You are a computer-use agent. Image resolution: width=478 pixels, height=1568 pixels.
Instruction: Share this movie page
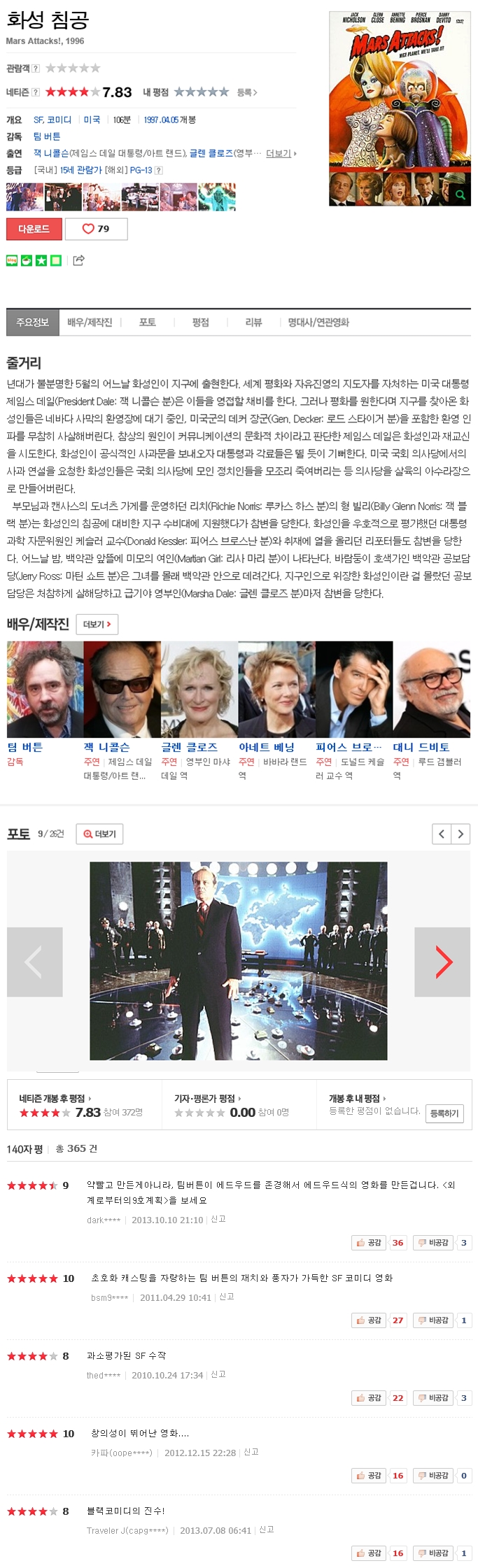pyautogui.click(x=79, y=260)
